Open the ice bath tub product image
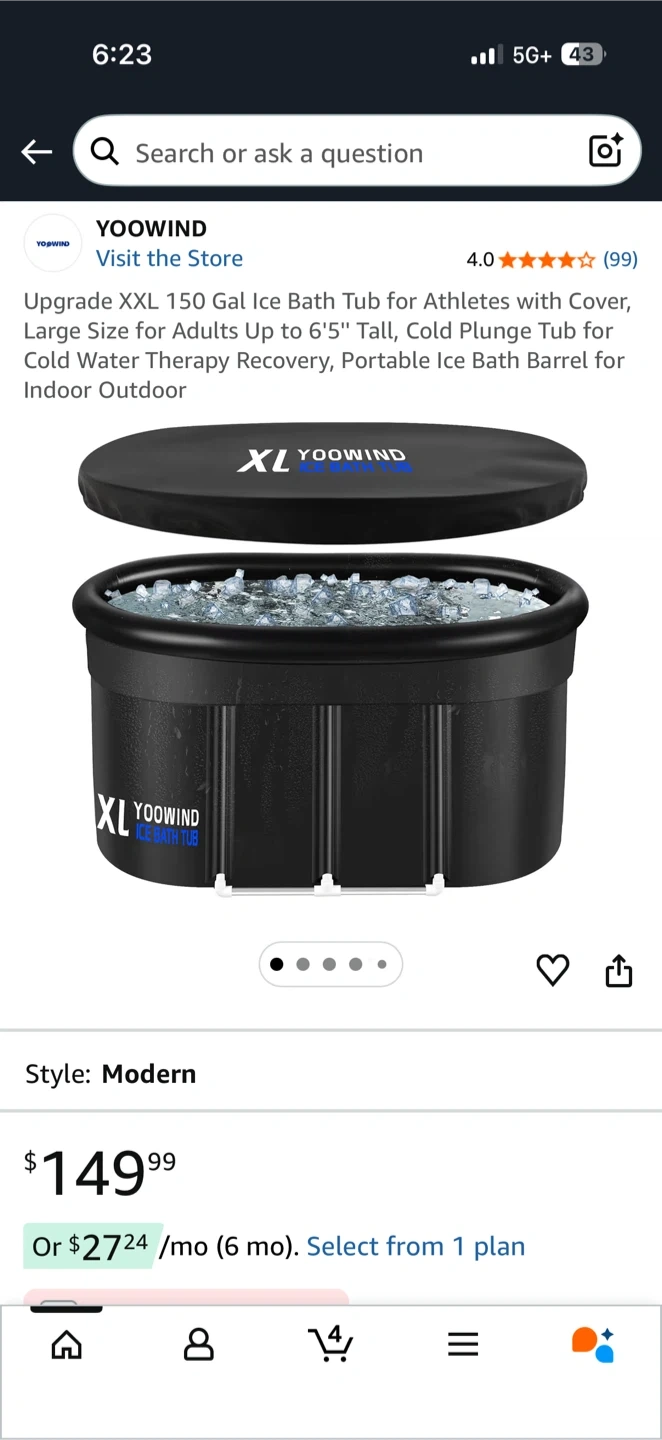 point(330,660)
